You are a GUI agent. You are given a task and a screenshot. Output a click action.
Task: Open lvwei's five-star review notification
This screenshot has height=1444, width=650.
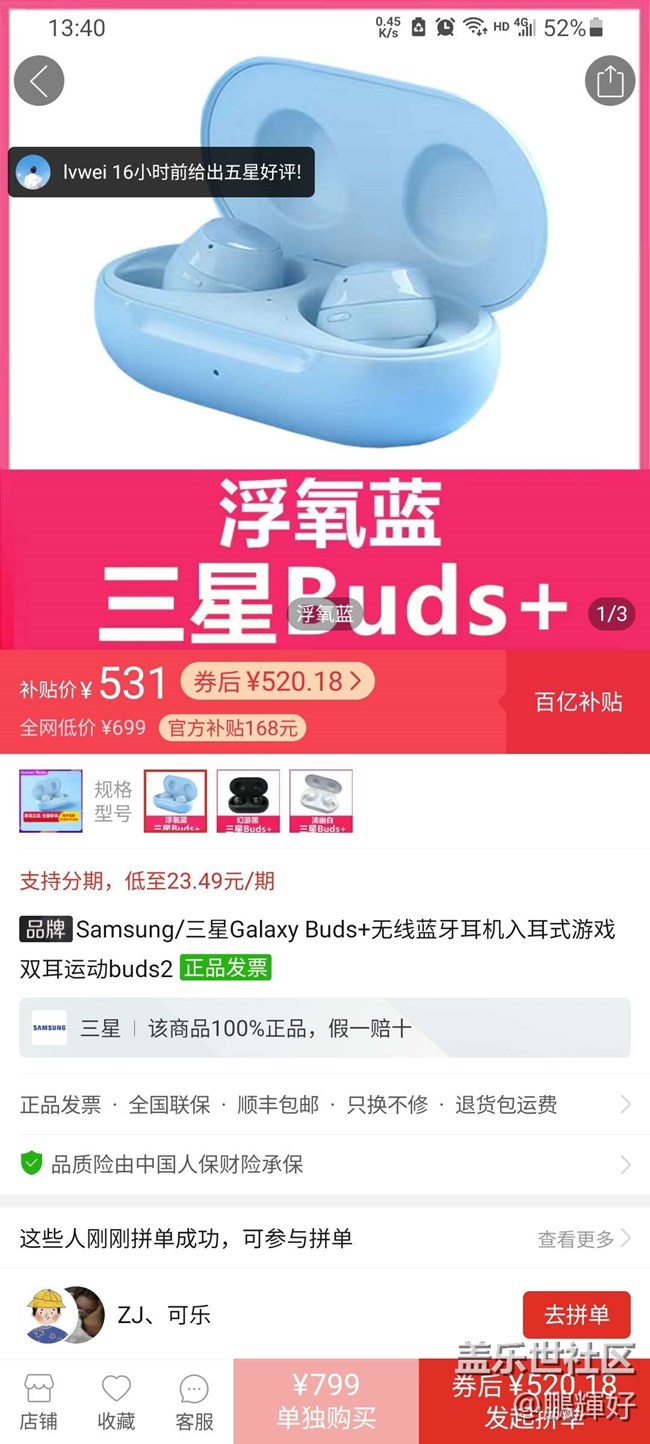click(x=162, y=172)
